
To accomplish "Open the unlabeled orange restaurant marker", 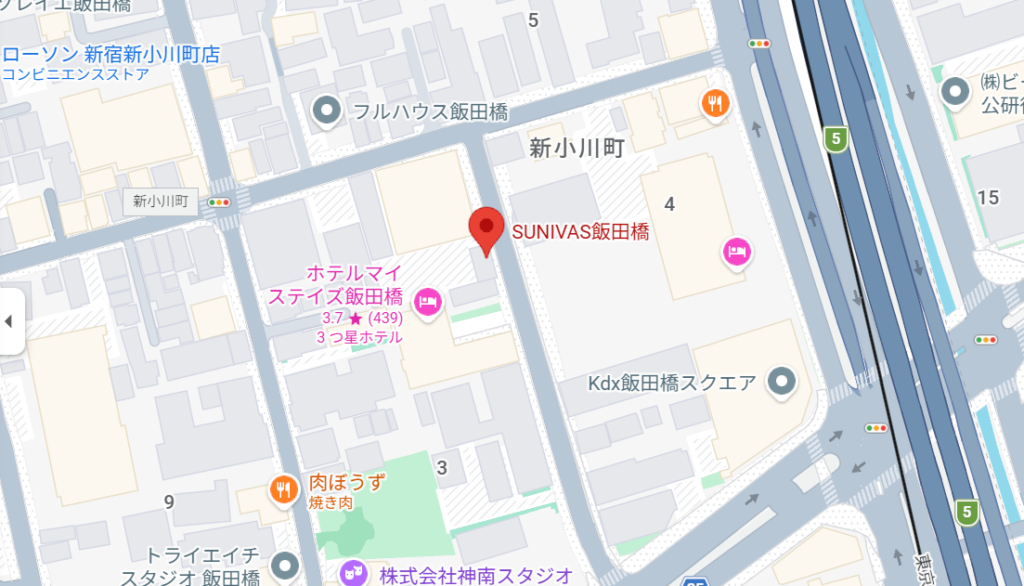I will [x=714, y=102].
